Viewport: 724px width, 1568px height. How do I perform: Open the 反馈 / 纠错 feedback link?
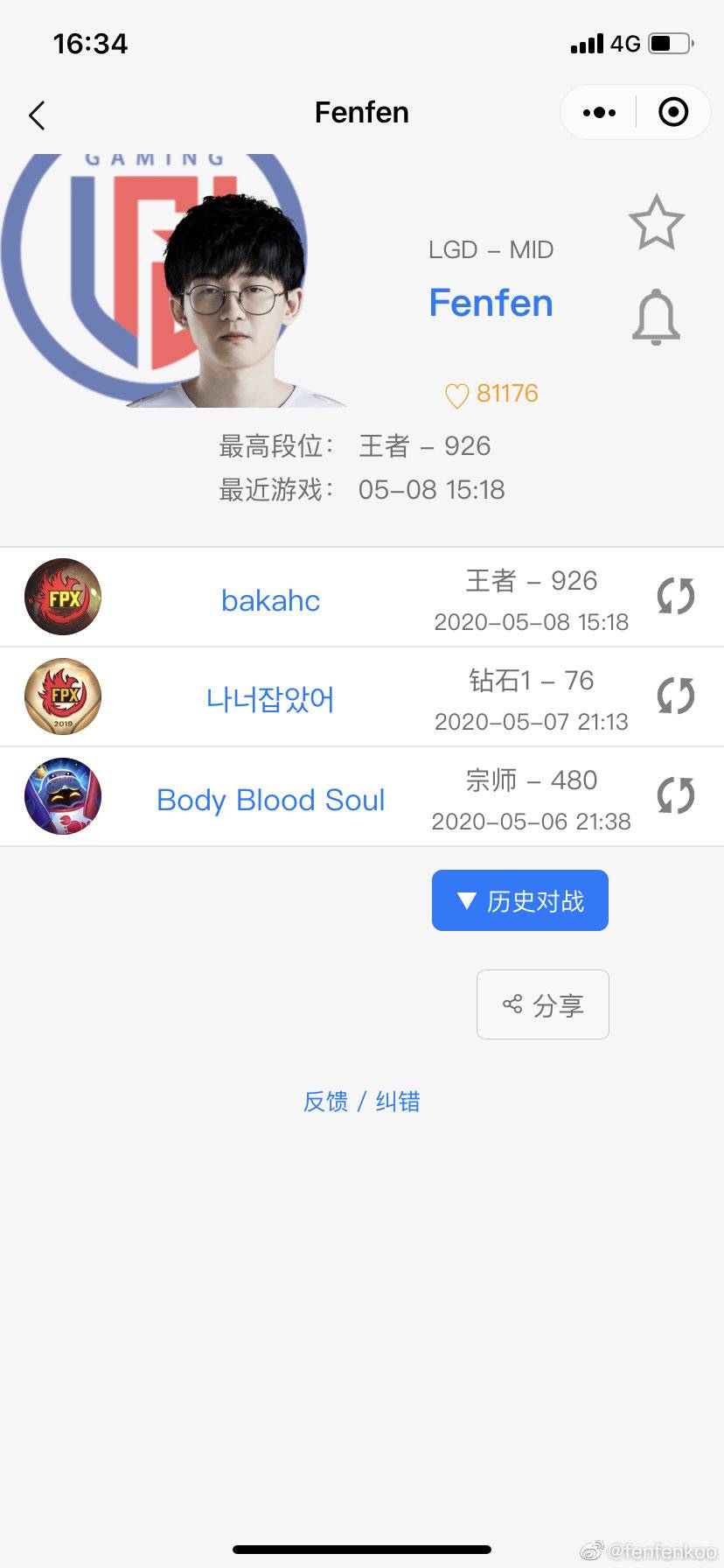click(361, 1102)
